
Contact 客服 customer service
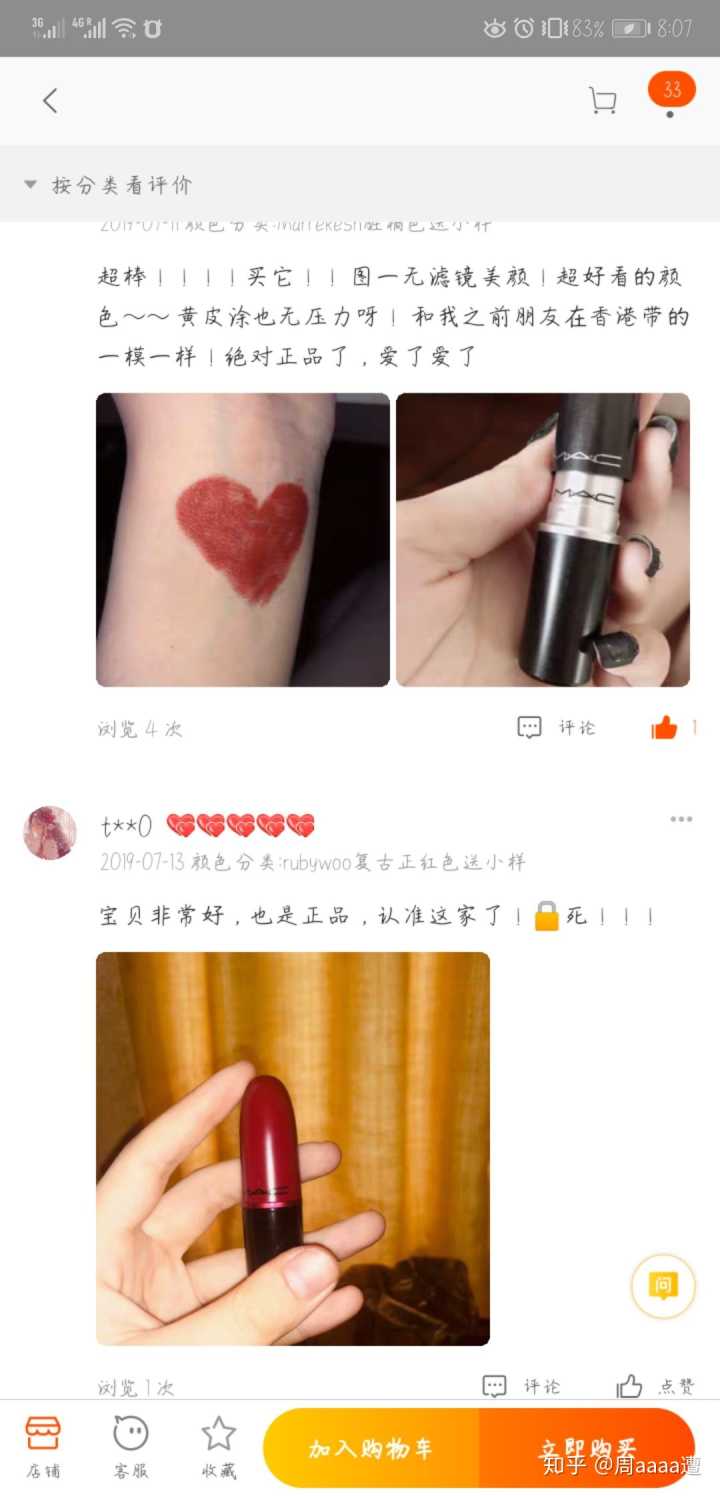[130, 1446]
